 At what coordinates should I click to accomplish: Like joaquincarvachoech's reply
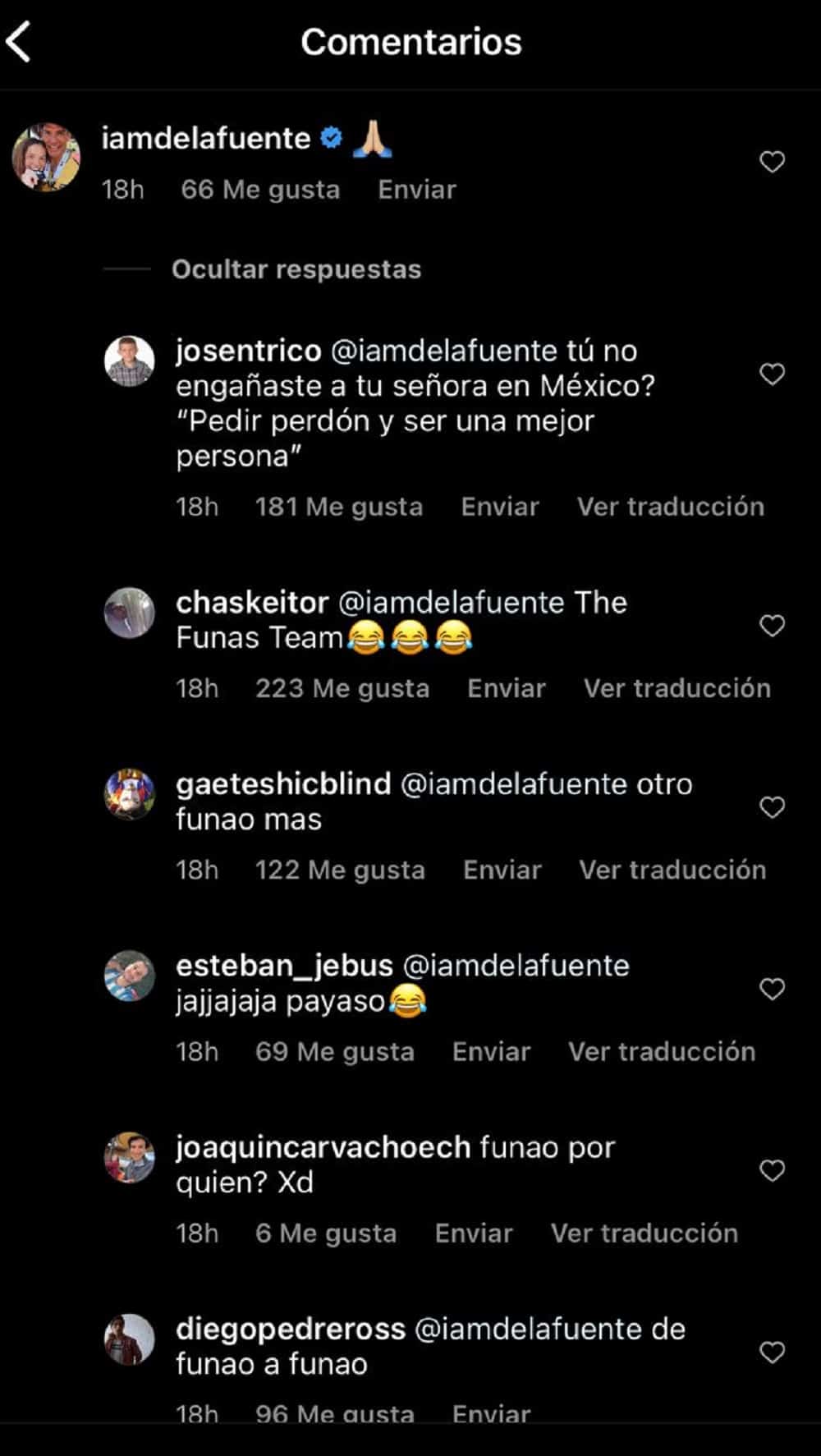pyautogui.click(x=772, y=1170)
